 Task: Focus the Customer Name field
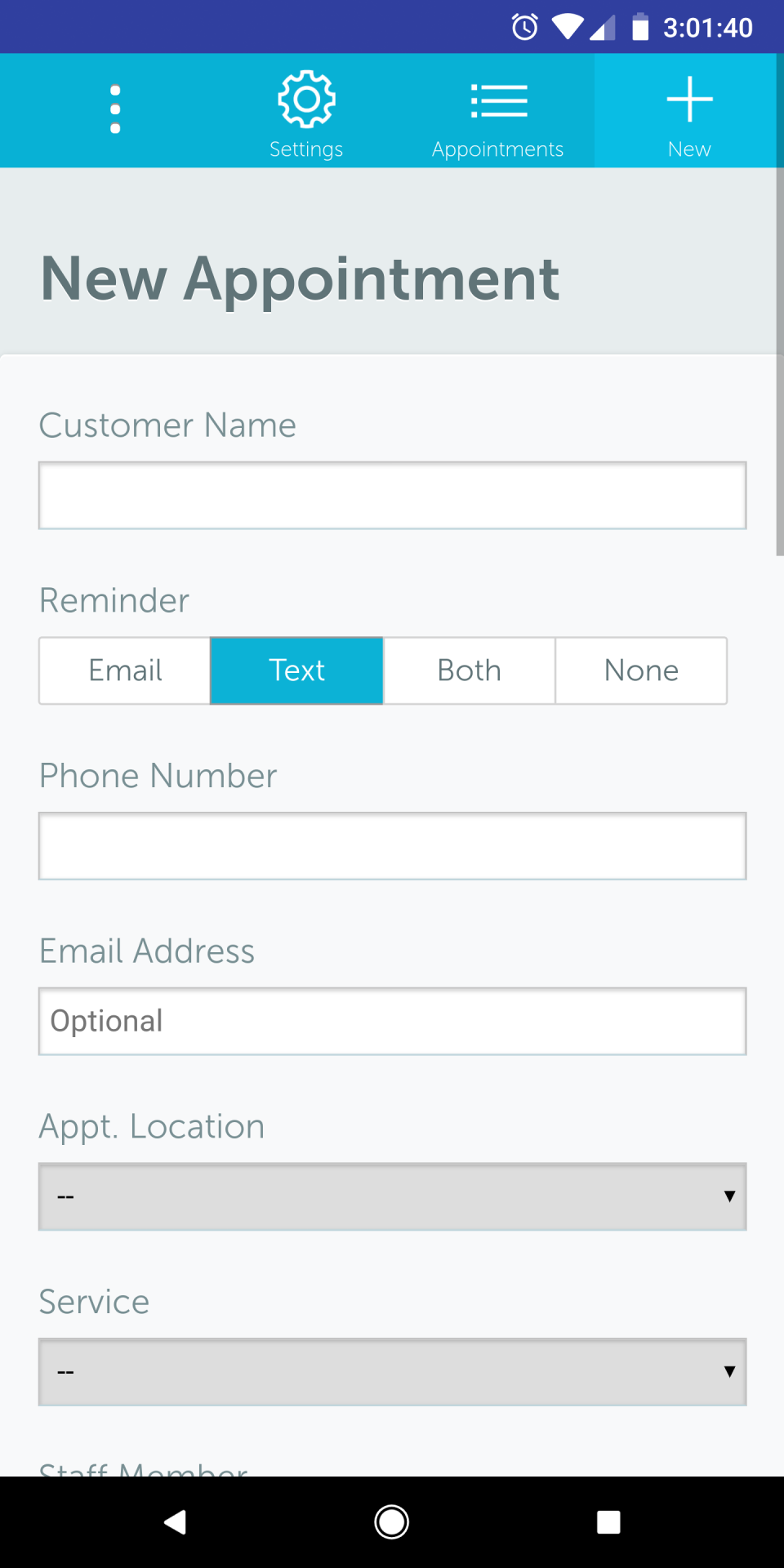392,496
